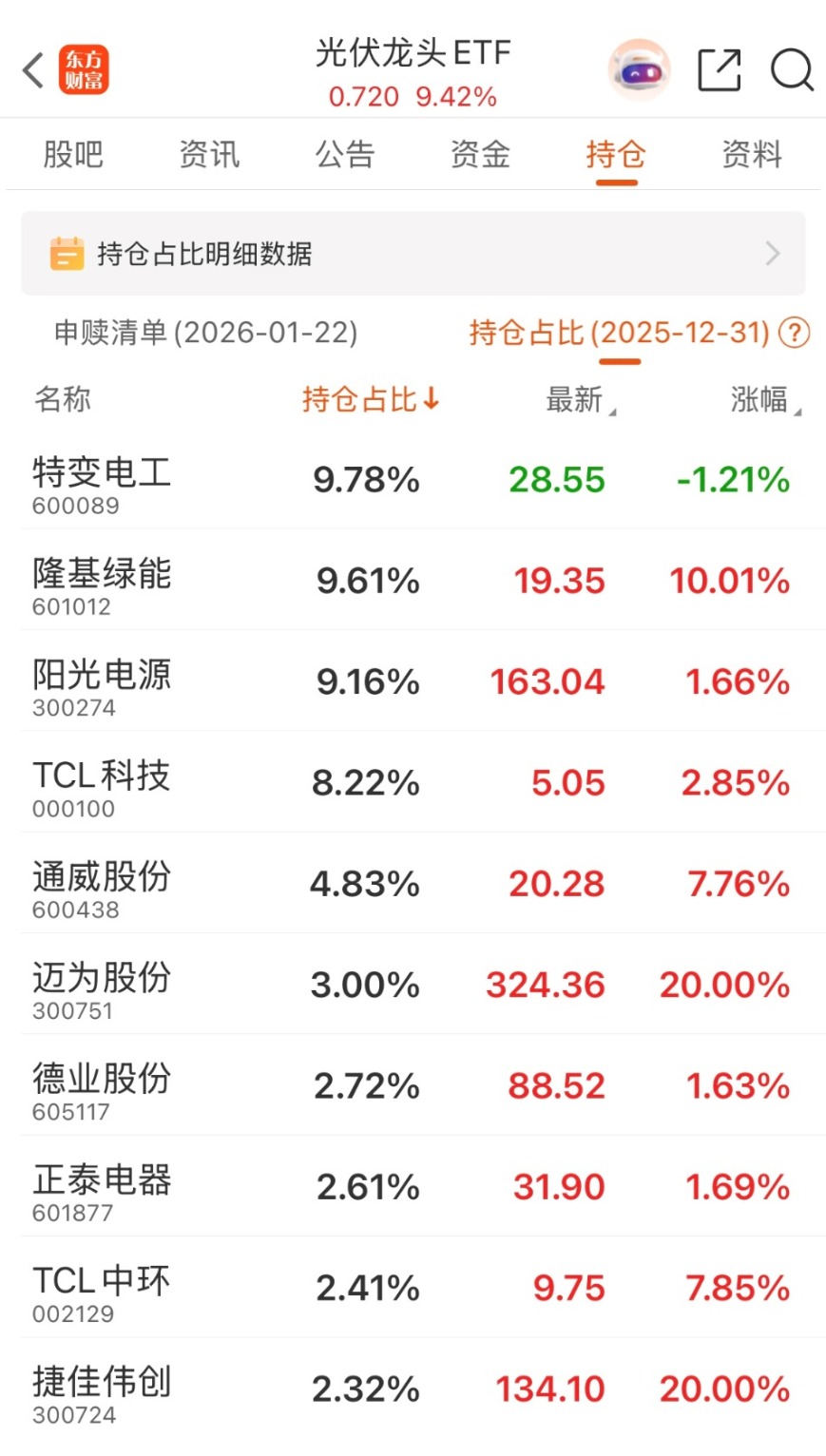
Task: Go back with the left arrow icon
Action: 31,69
